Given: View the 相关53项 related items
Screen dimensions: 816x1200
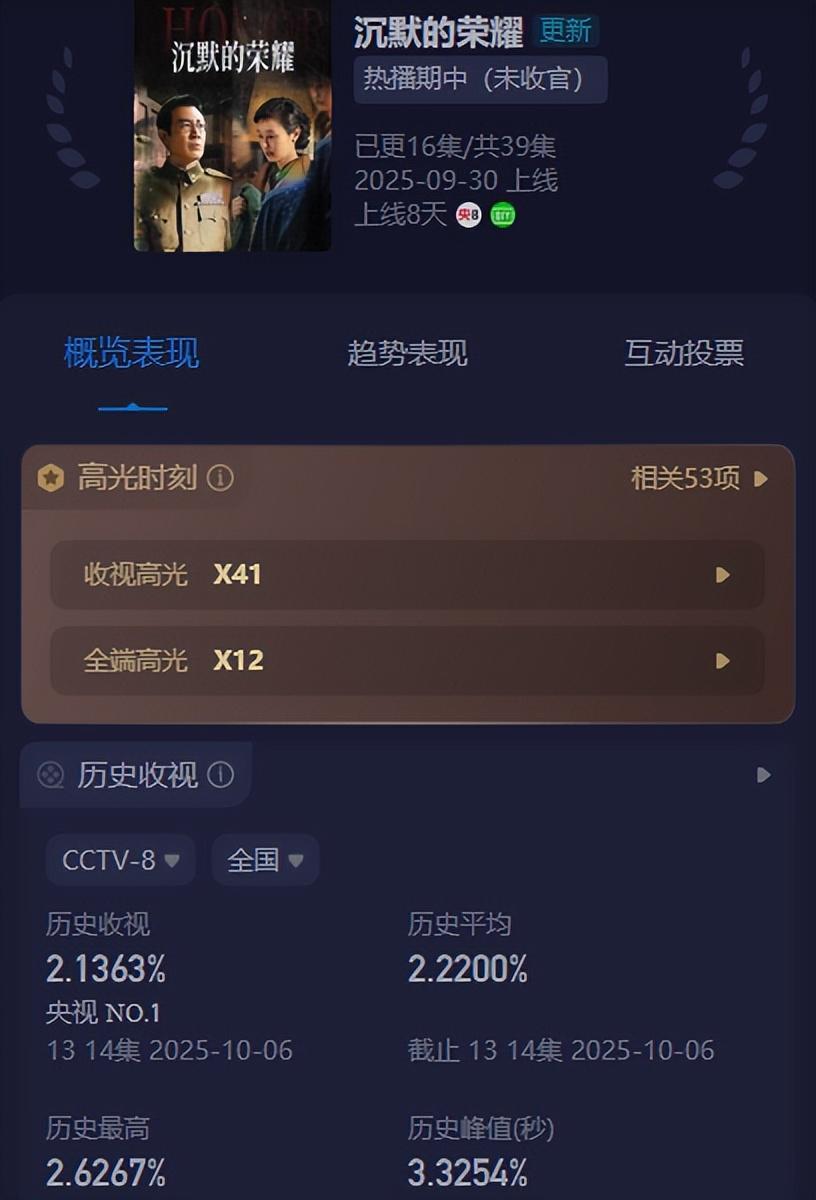Looking at the screenshot, I should pos(699,479).
